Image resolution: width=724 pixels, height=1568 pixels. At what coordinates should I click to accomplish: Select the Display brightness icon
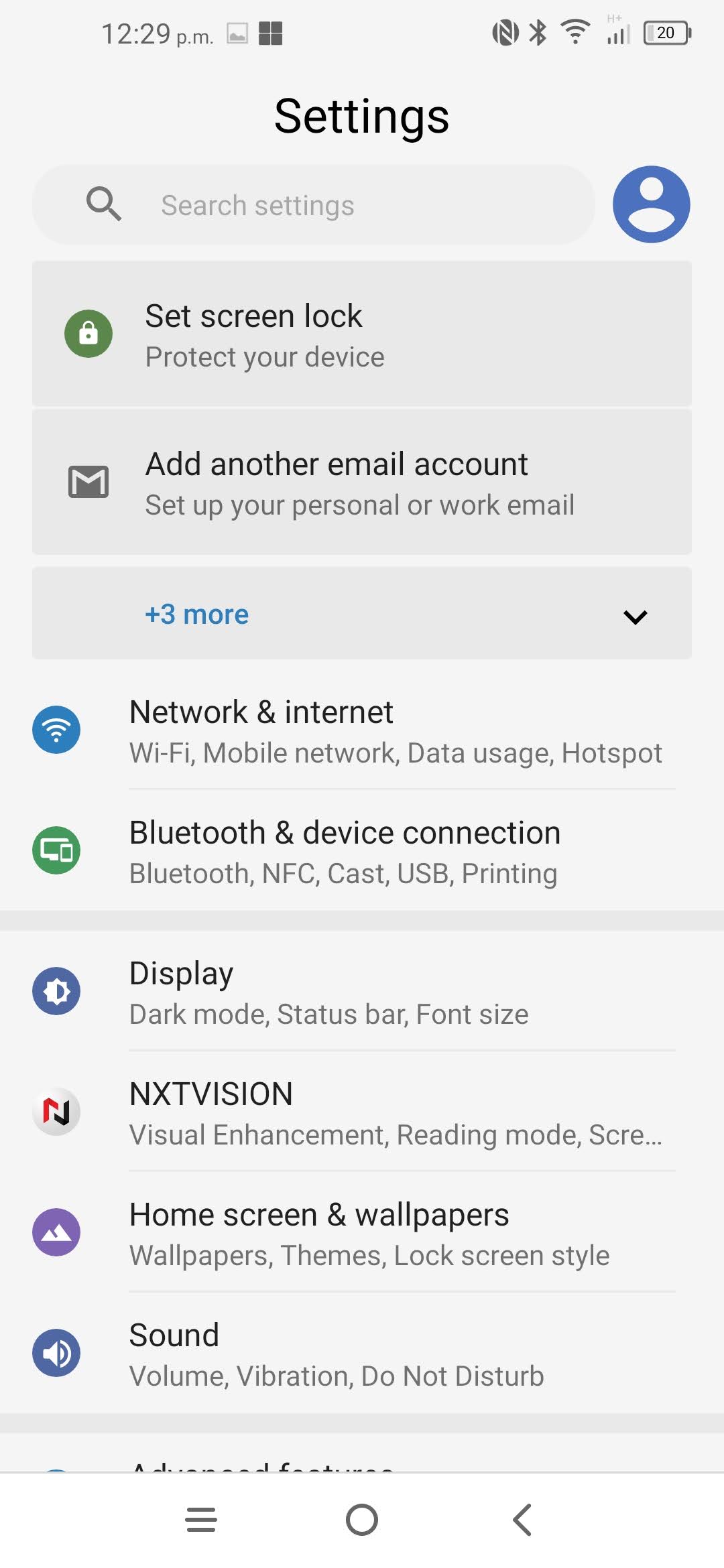pyautogui.click(x=56, y=991)
